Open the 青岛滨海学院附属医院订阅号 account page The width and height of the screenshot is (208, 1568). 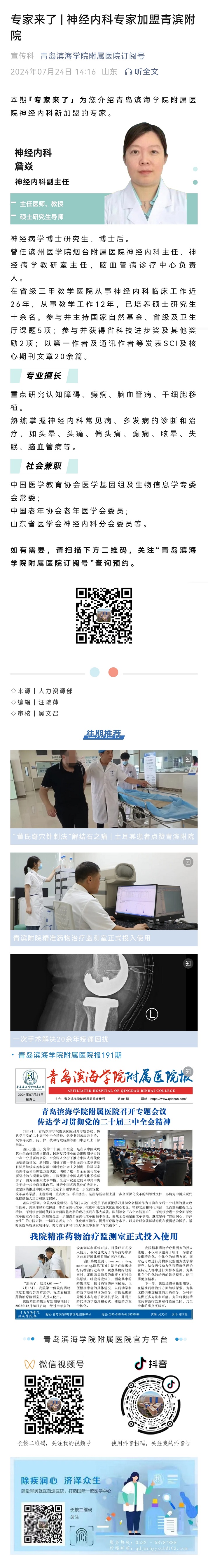(92, 56)
